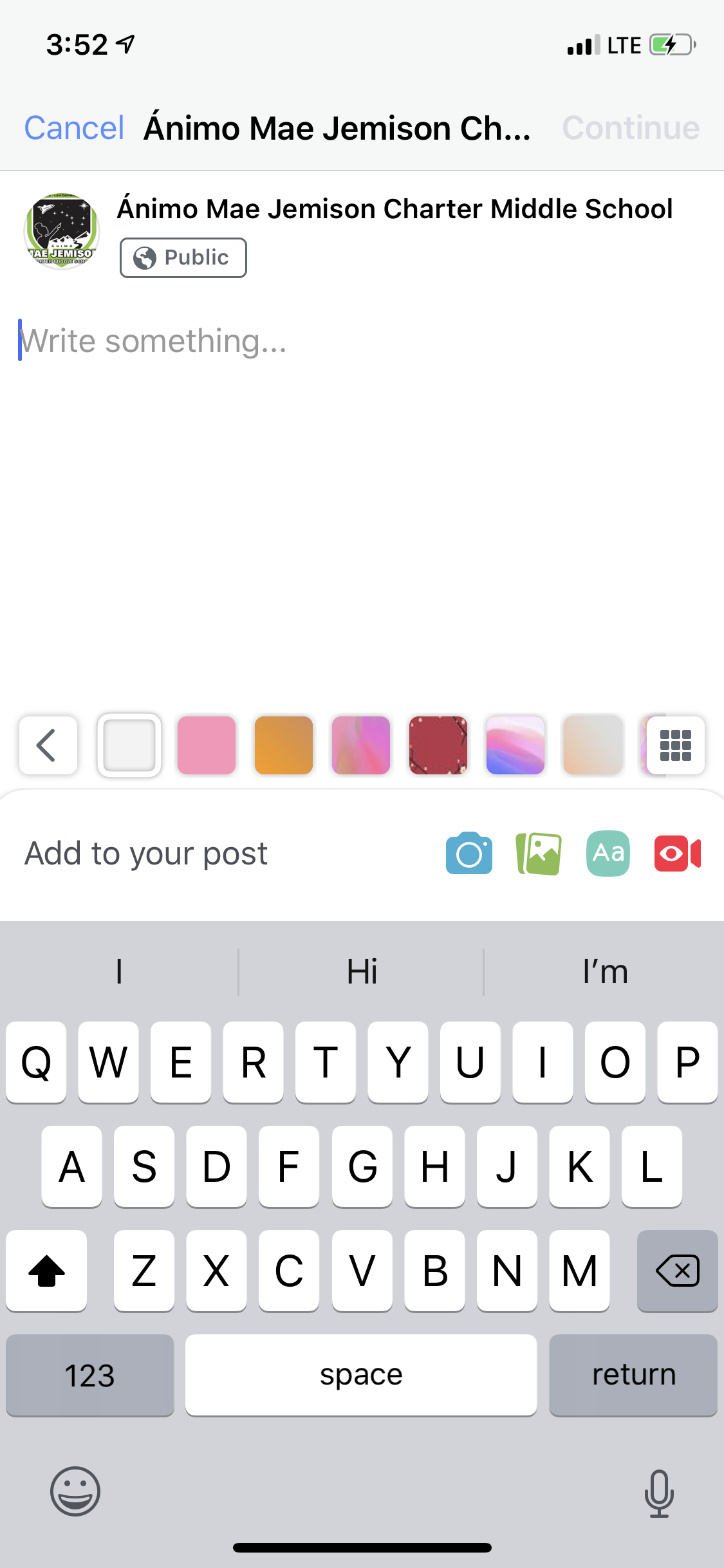Open the Public audience selector
Viewport: 724px width, 1568px height.
pyautogui.click(x=183, y=257)
